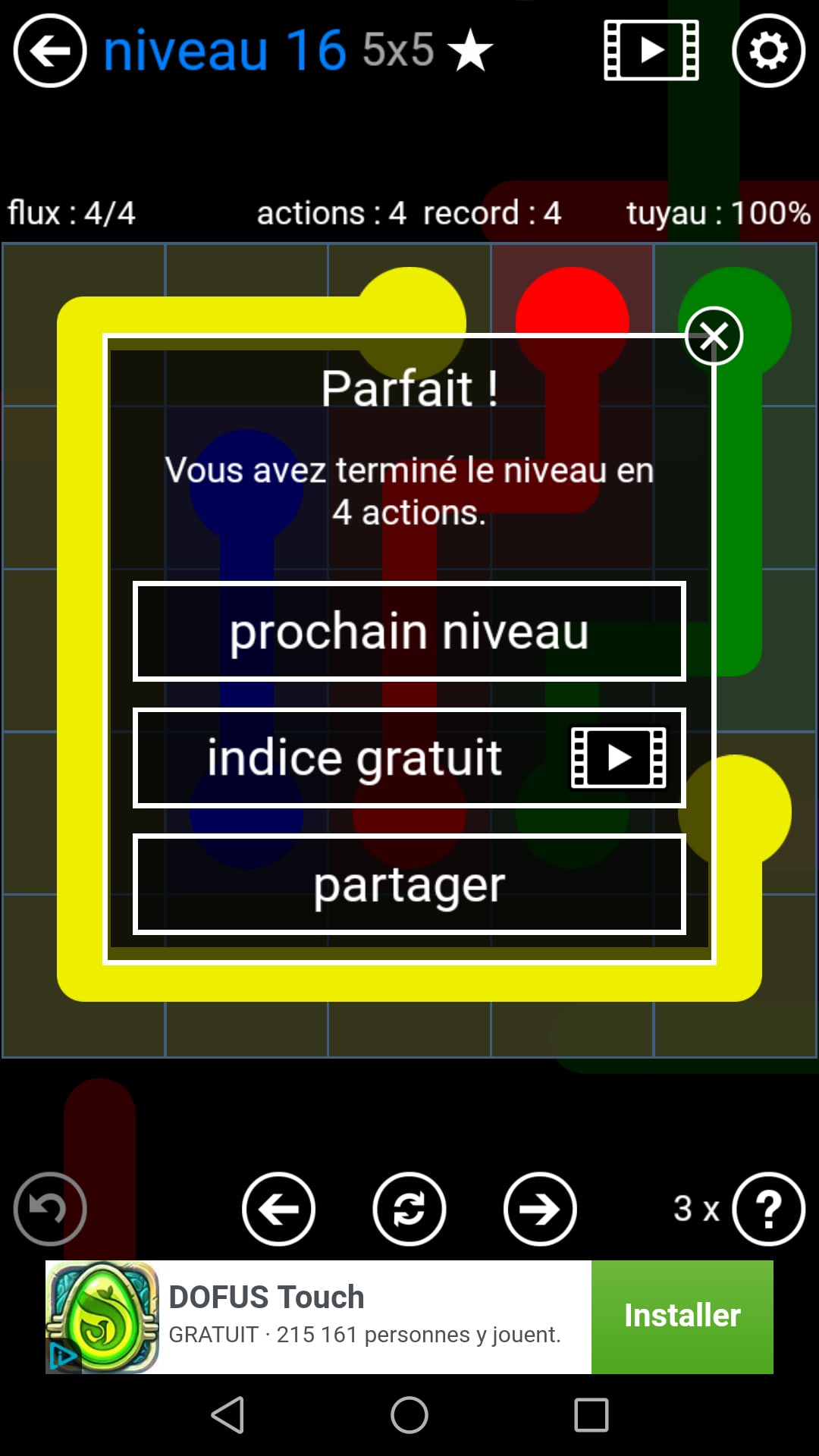Open the settings gear
The image size is (819, 1456).
[768, 51]
